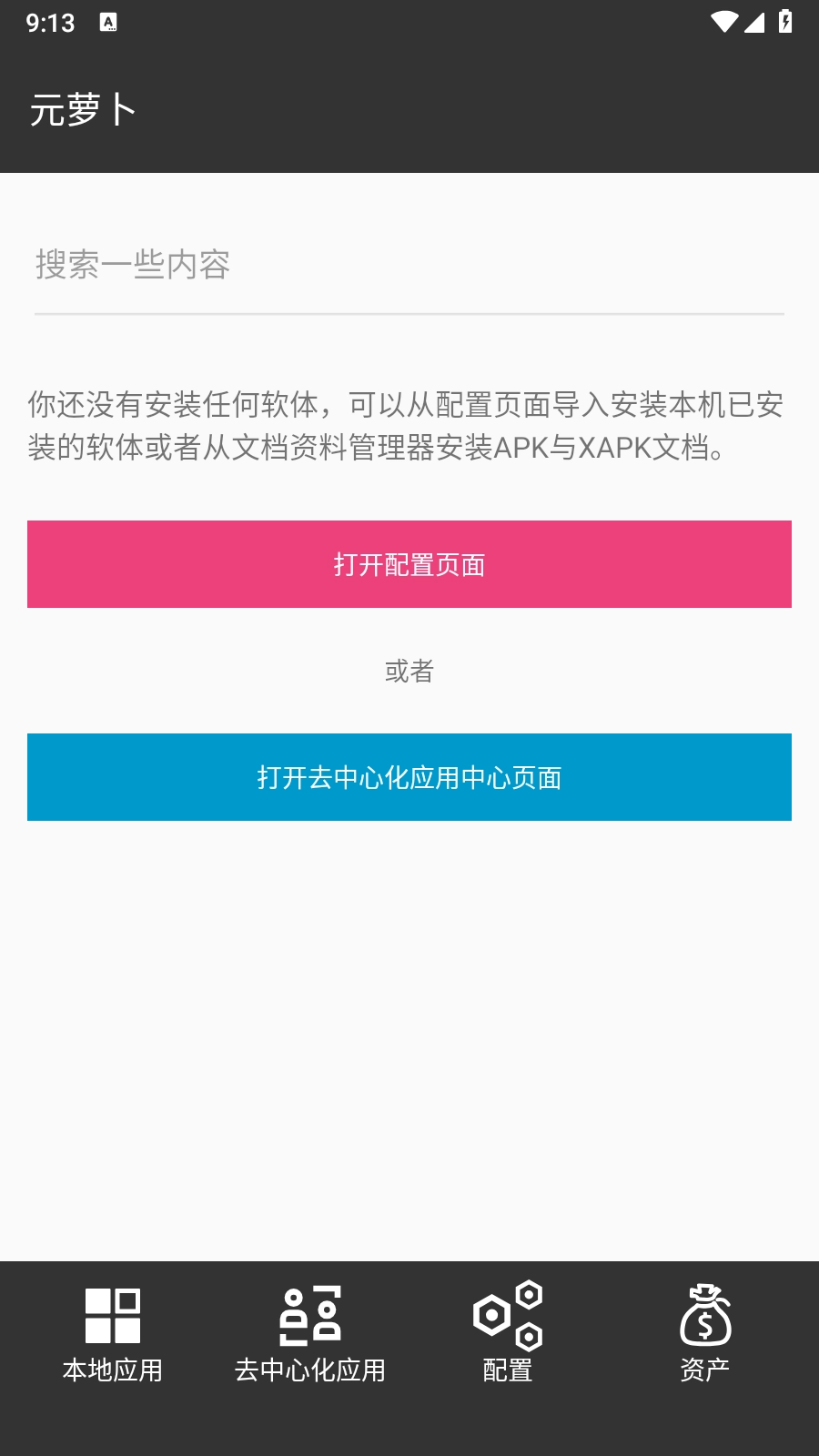Viewport: 819px width, 1456px height.
Task: View the 资产 tab
Action: [x=704, y=1333]
